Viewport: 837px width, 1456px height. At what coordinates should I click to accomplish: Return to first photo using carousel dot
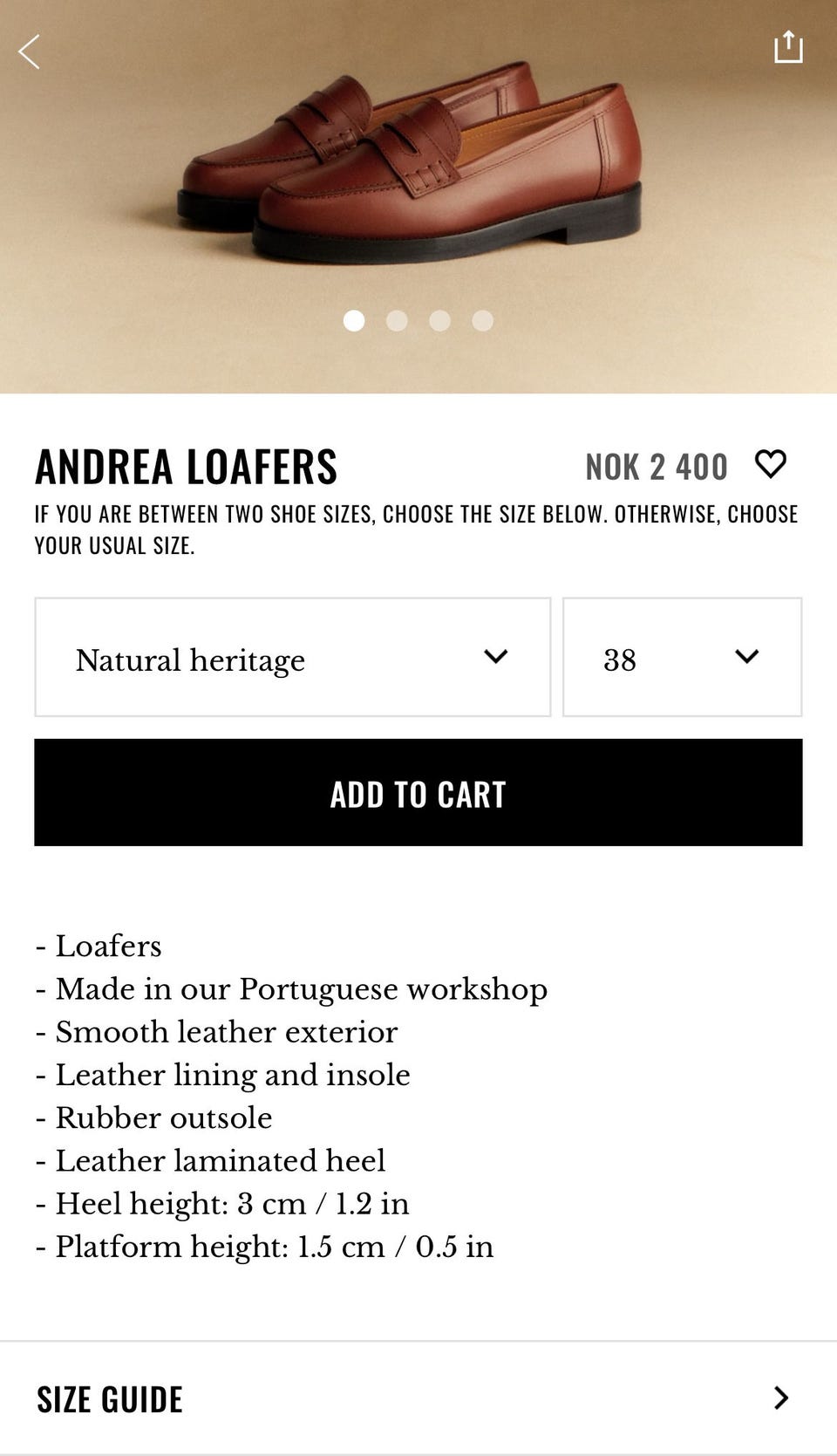click(x=355, y=321)
